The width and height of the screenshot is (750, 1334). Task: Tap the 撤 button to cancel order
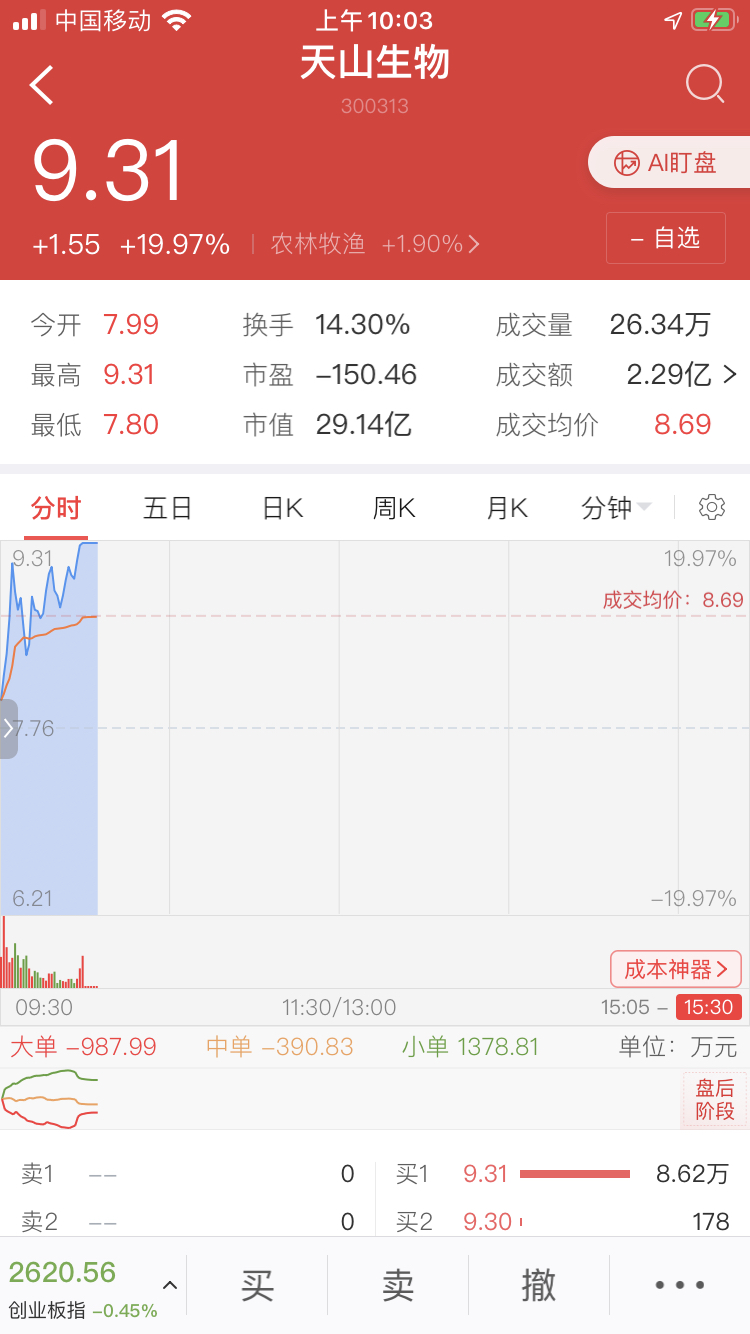coord(539,1286)
